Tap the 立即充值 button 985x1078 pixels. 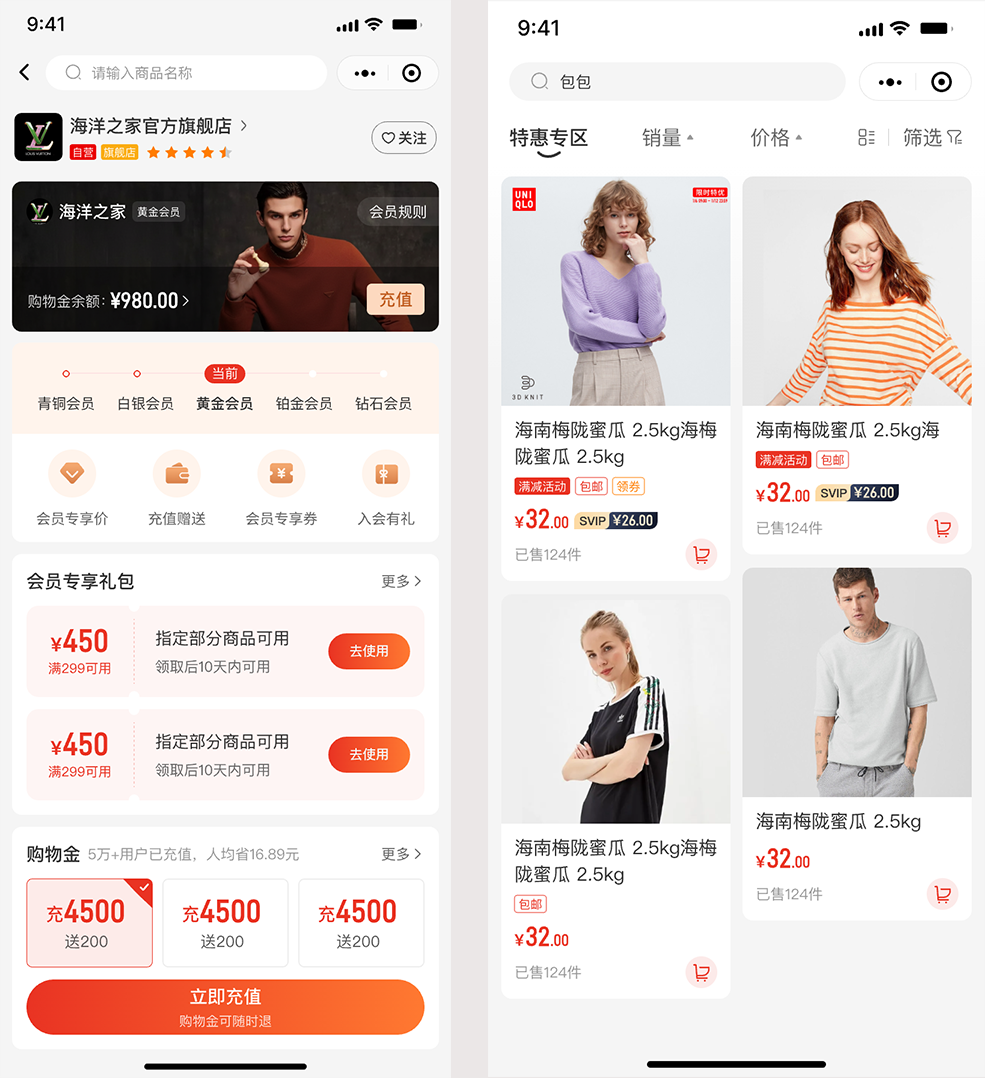pos(225,1006)
